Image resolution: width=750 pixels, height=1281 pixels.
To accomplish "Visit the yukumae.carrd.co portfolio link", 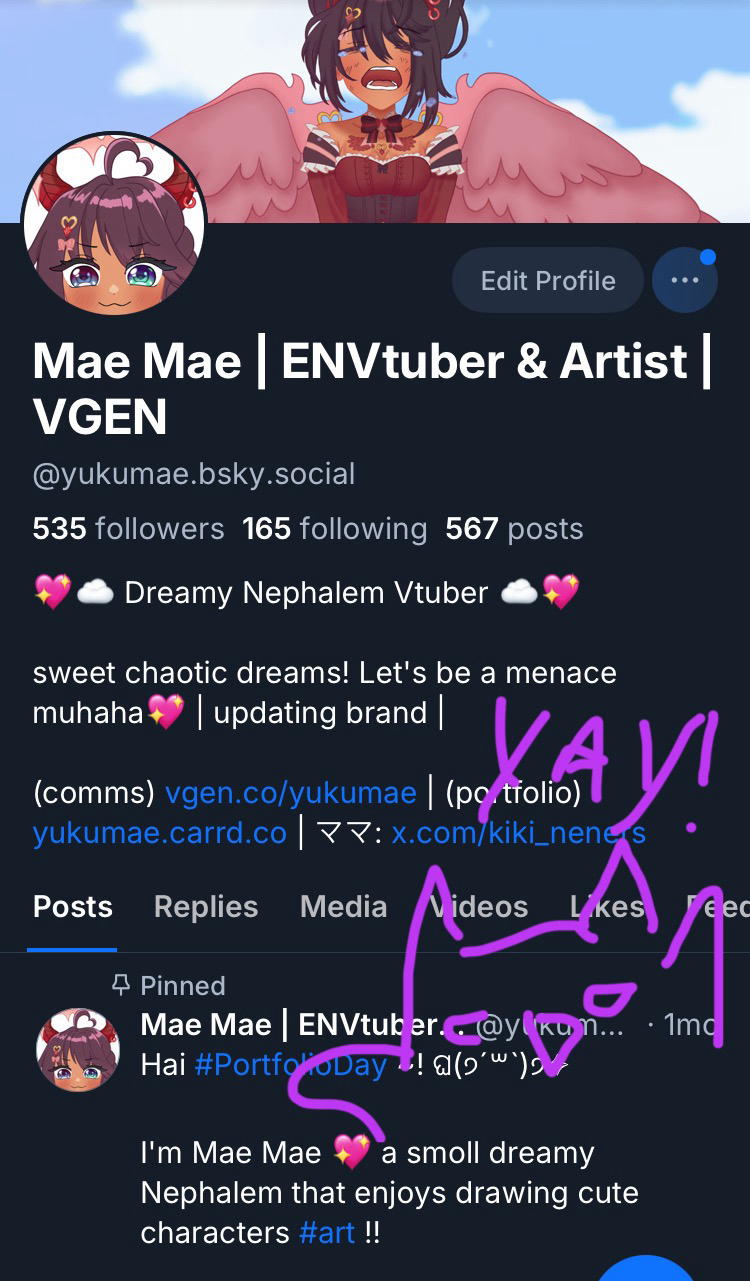I will point(160,833).
